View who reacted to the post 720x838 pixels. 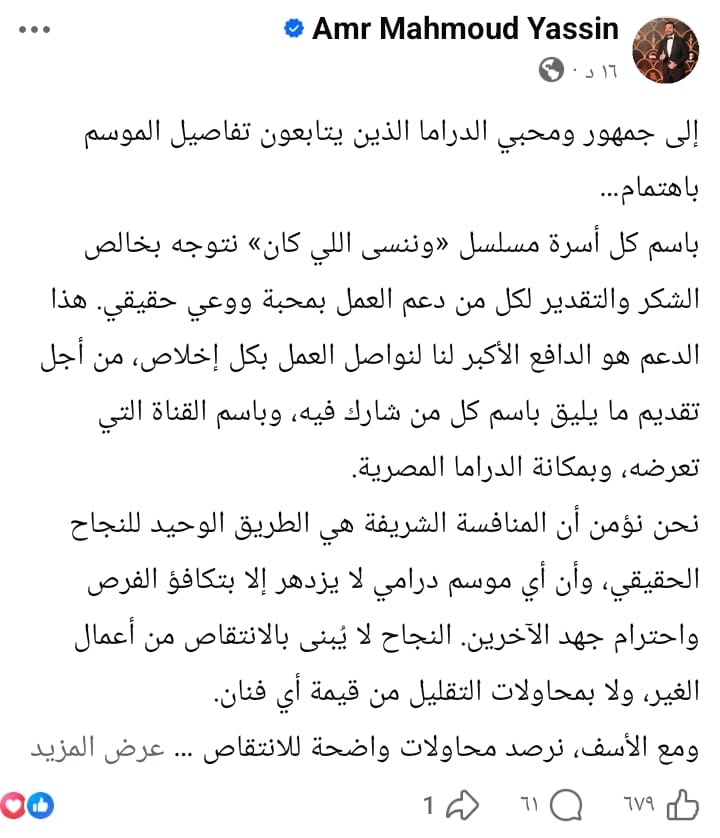point(27,802)
